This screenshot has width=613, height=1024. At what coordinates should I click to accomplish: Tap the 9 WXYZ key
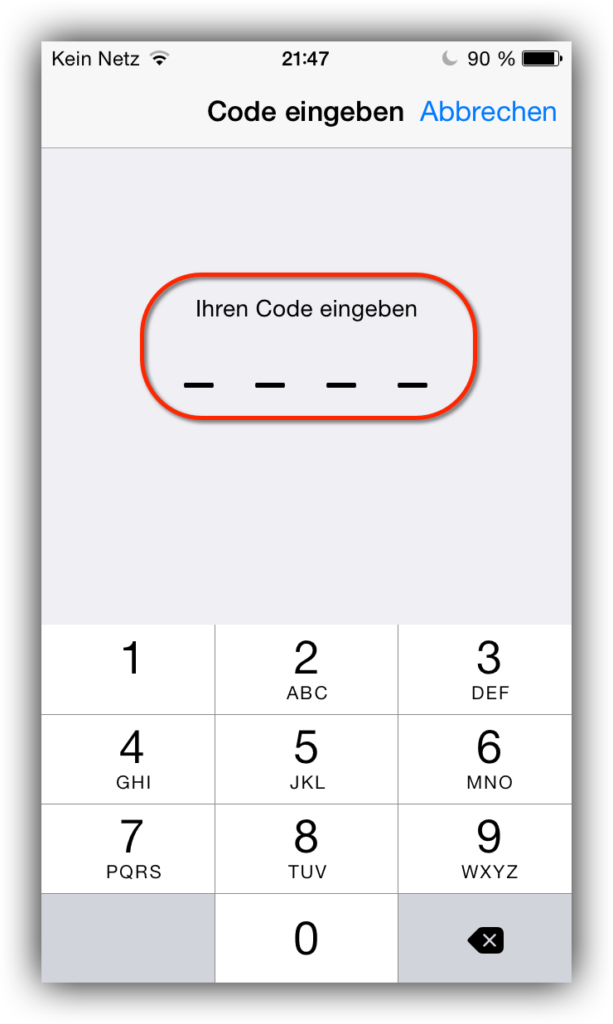point(485,849)
